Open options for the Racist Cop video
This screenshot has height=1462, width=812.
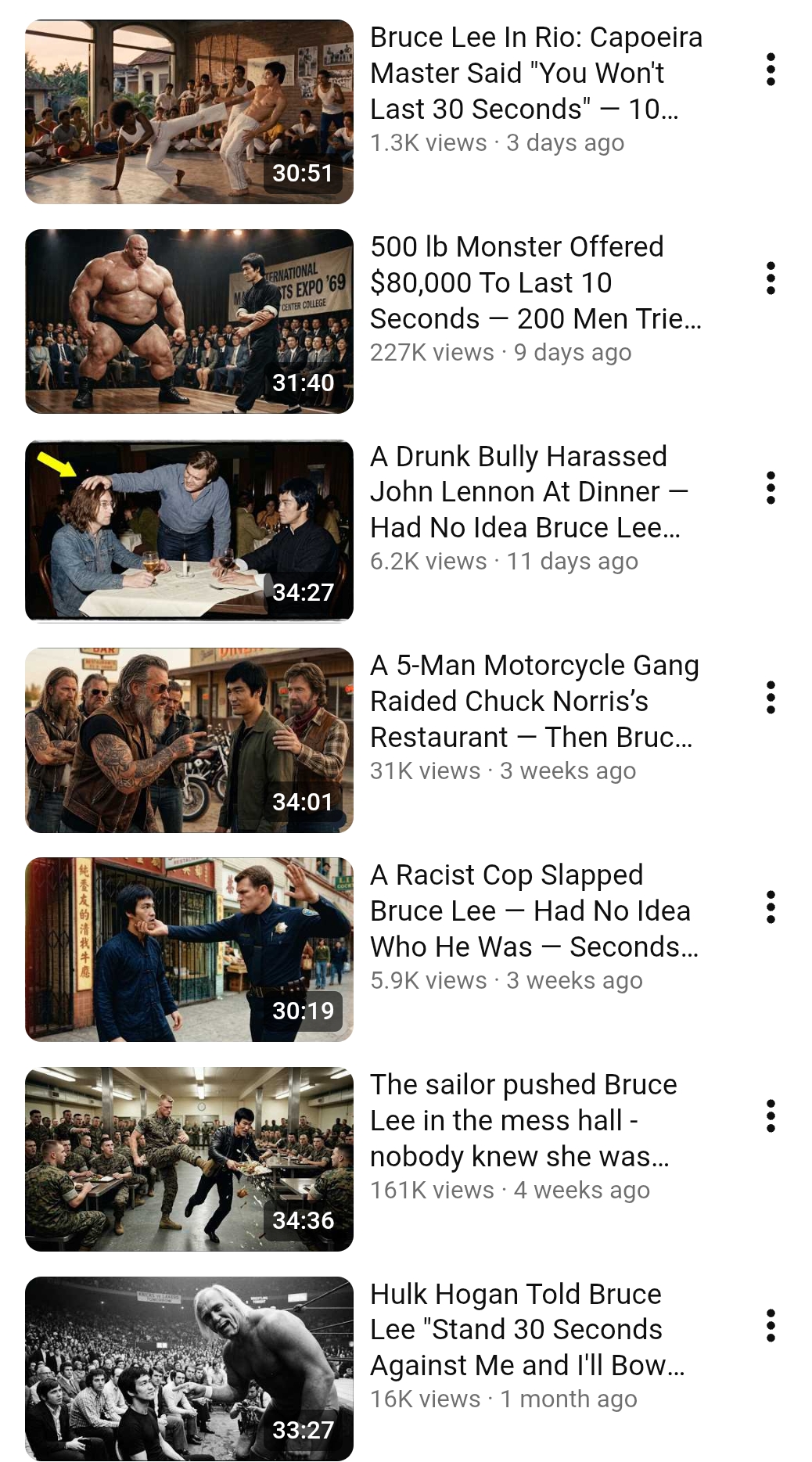pyautogui.click(x=771, y=907)
